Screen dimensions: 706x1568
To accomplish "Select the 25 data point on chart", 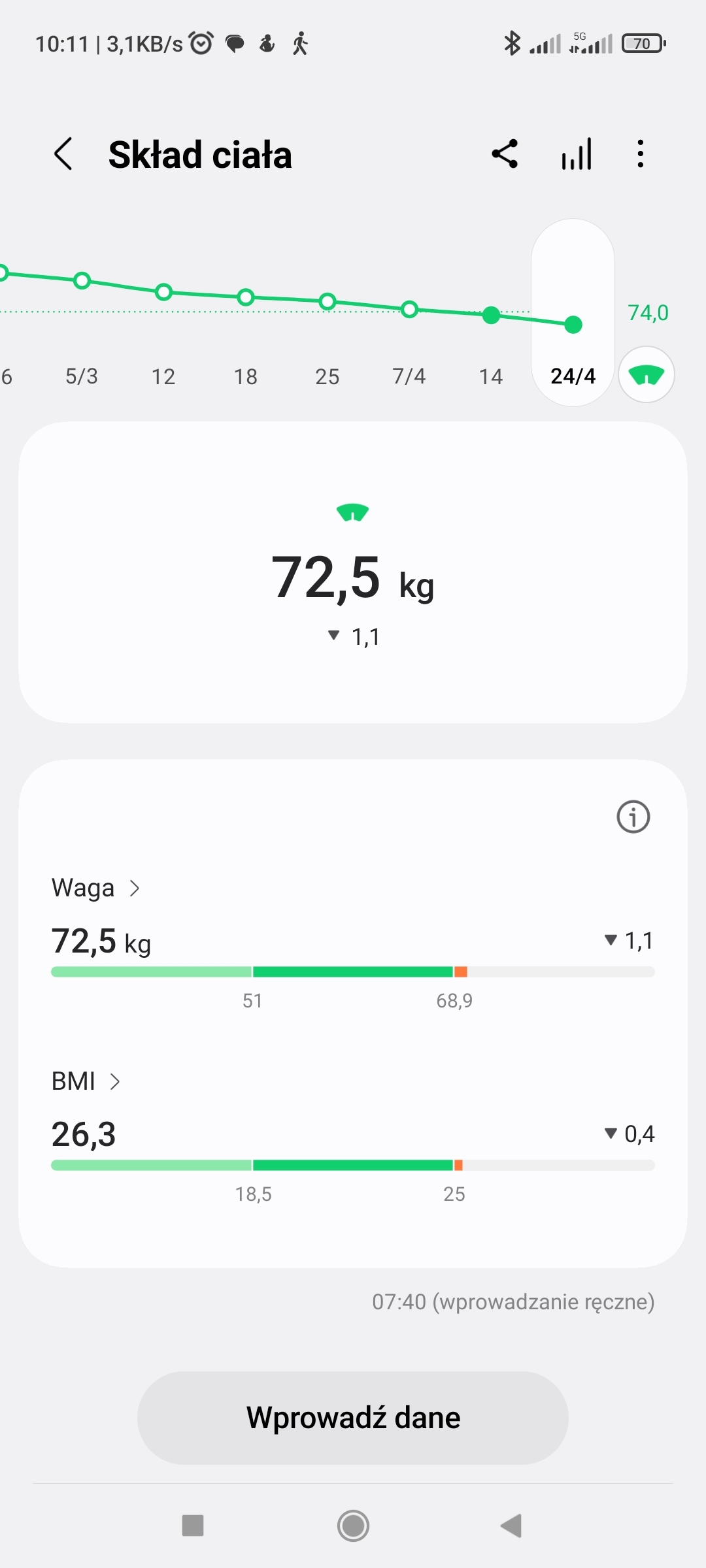I will click(328, 302).
